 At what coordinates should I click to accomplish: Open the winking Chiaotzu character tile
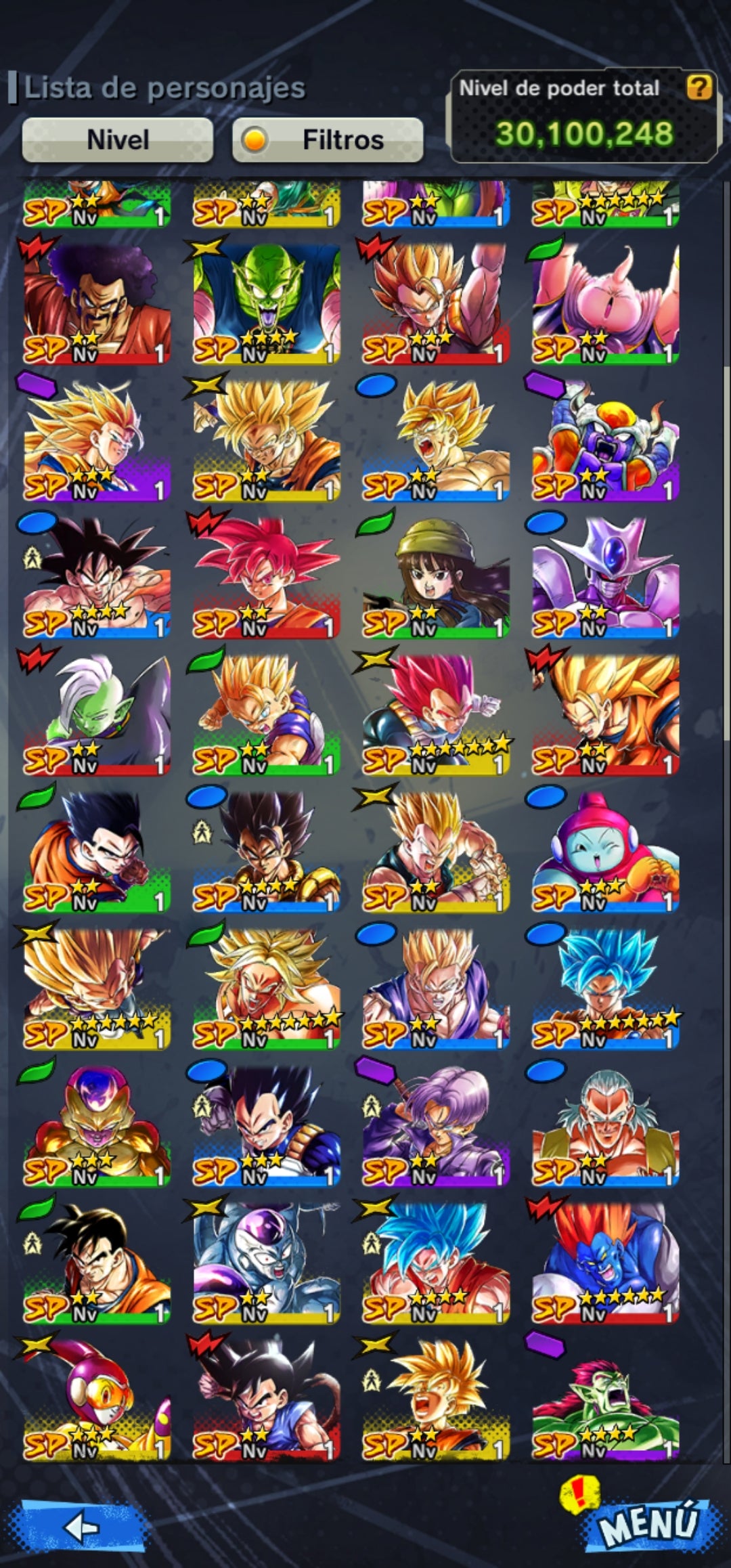click(605, 851)
